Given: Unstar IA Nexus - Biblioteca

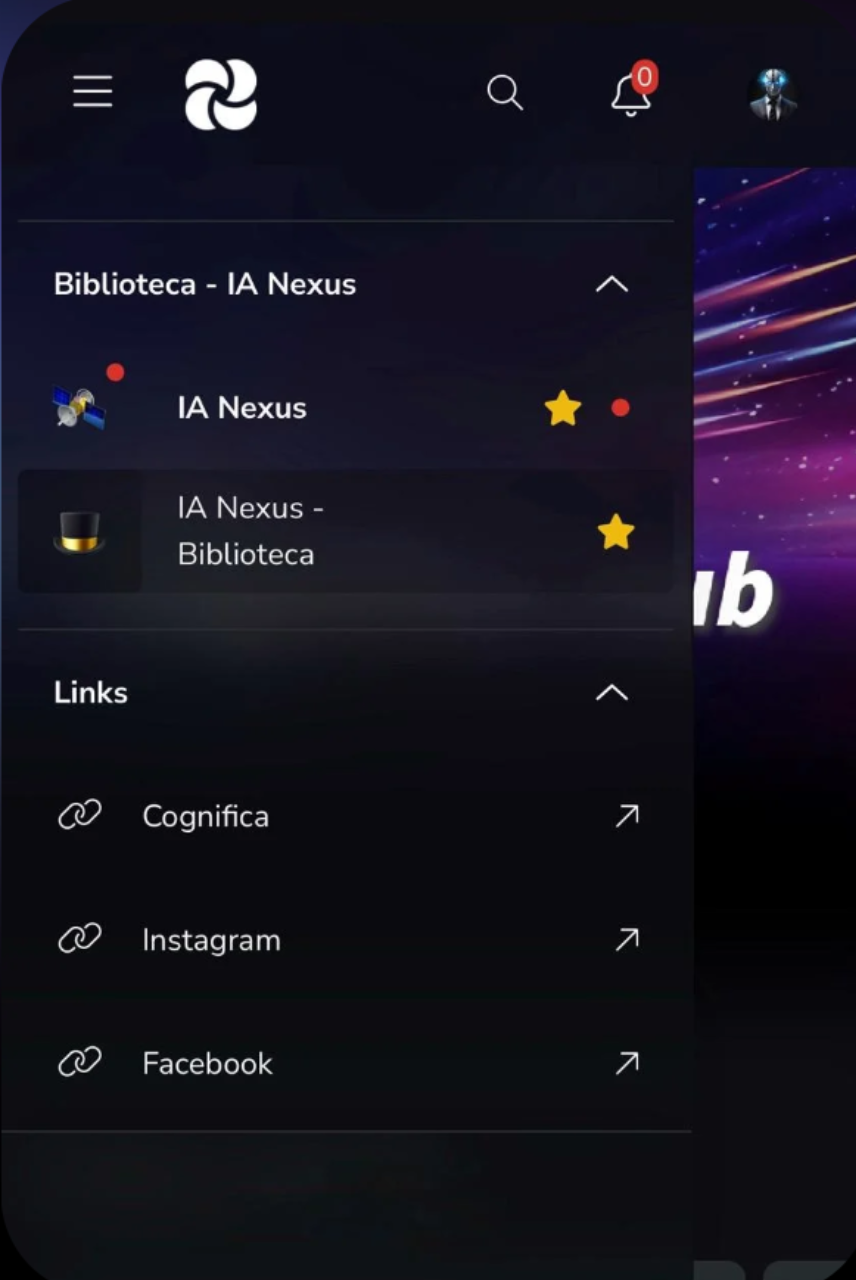Looking at the screenshot, I should pos(616,532).
